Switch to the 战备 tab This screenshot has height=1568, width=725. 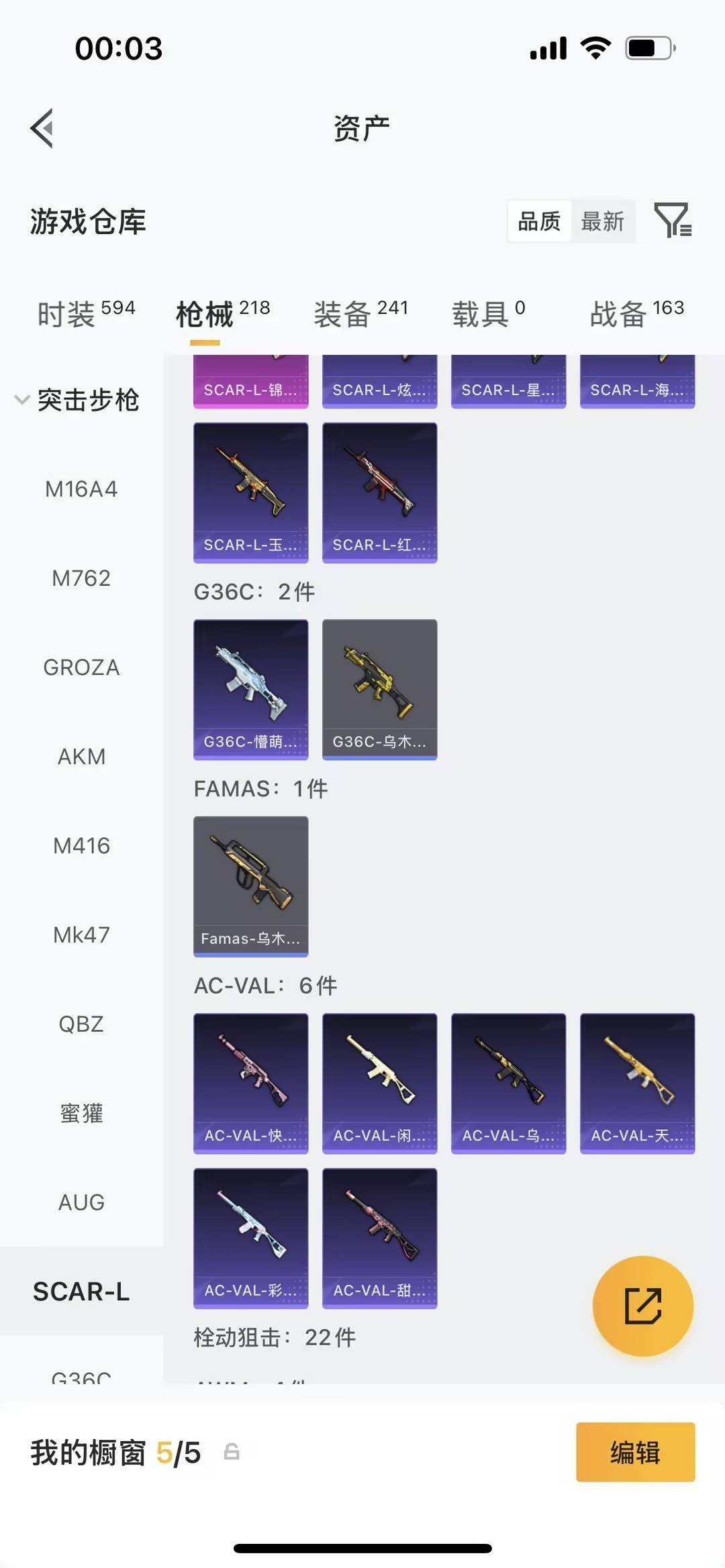[x=636, y=313]
